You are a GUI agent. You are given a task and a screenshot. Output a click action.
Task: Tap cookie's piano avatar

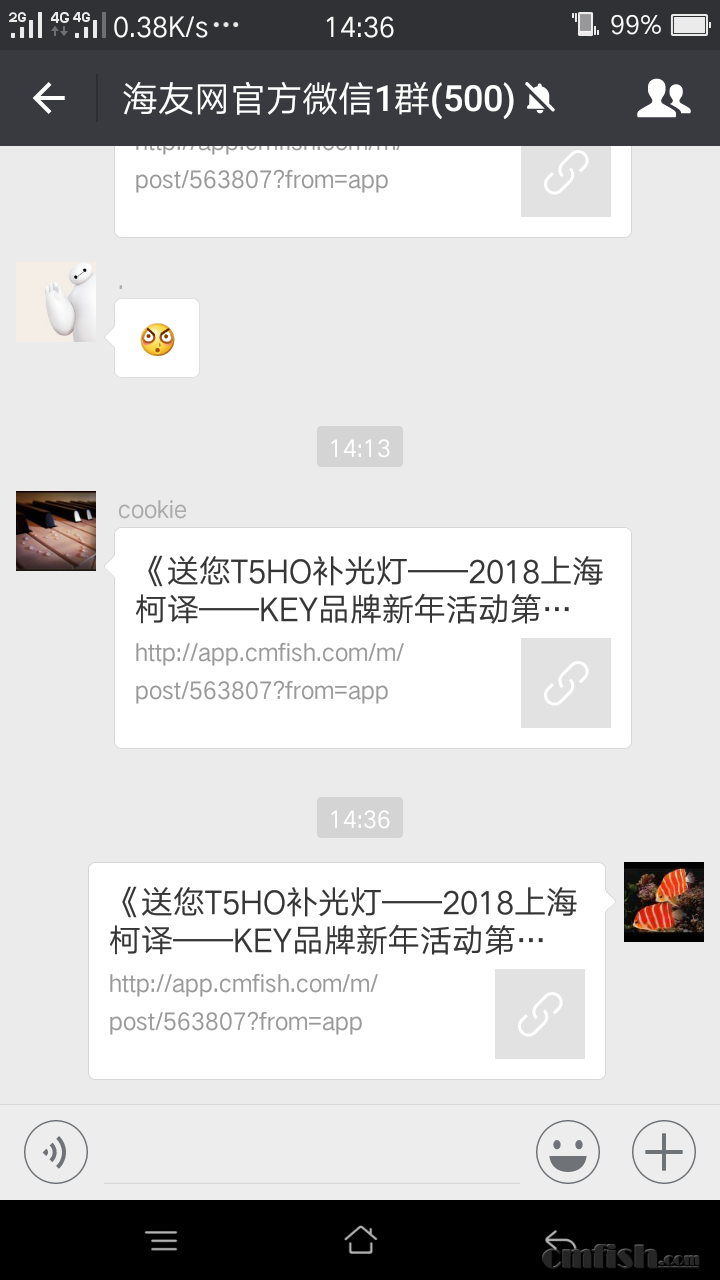tap(55, 531)
